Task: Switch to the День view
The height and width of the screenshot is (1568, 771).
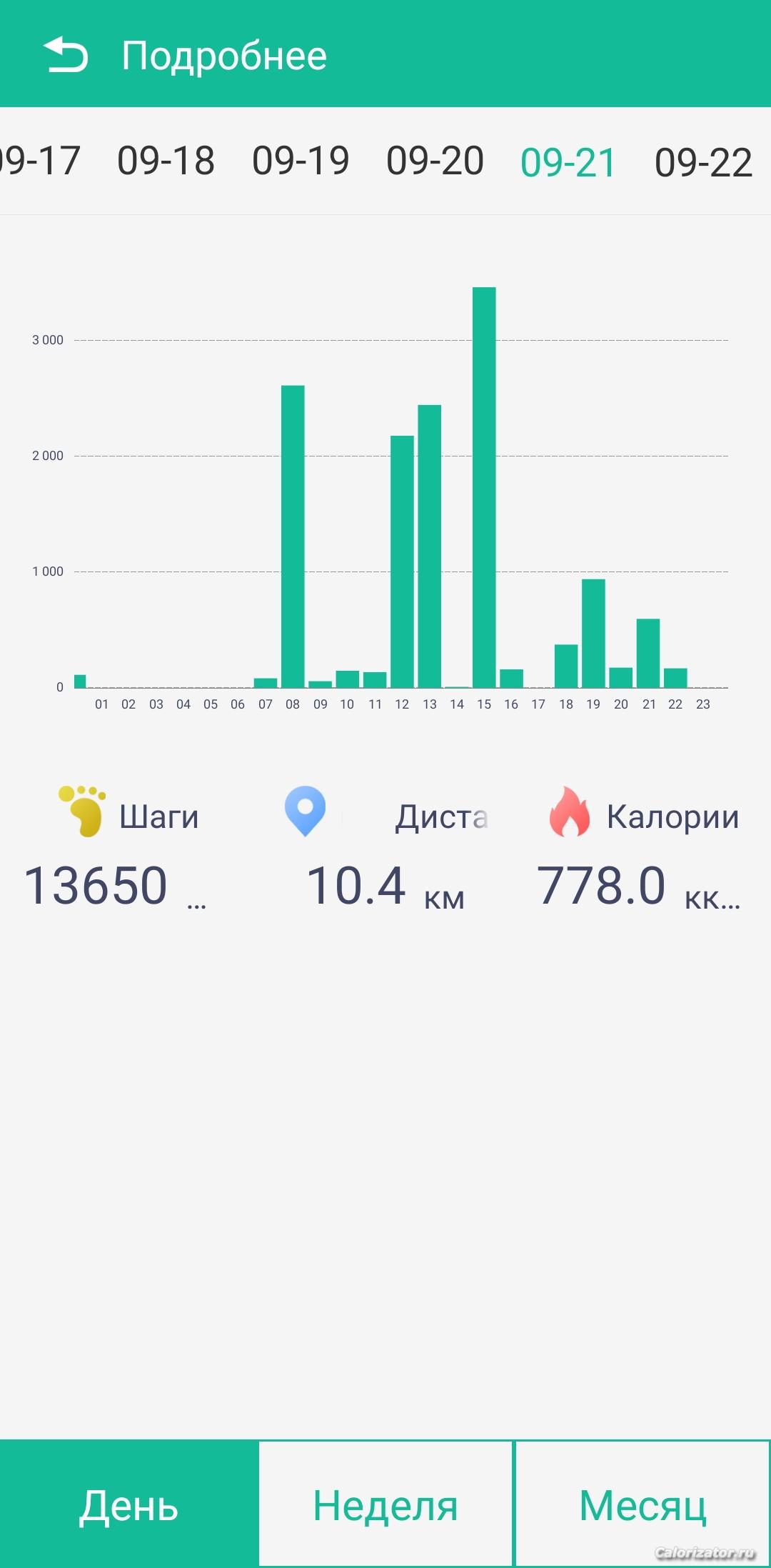Action: click(128, 1504)
